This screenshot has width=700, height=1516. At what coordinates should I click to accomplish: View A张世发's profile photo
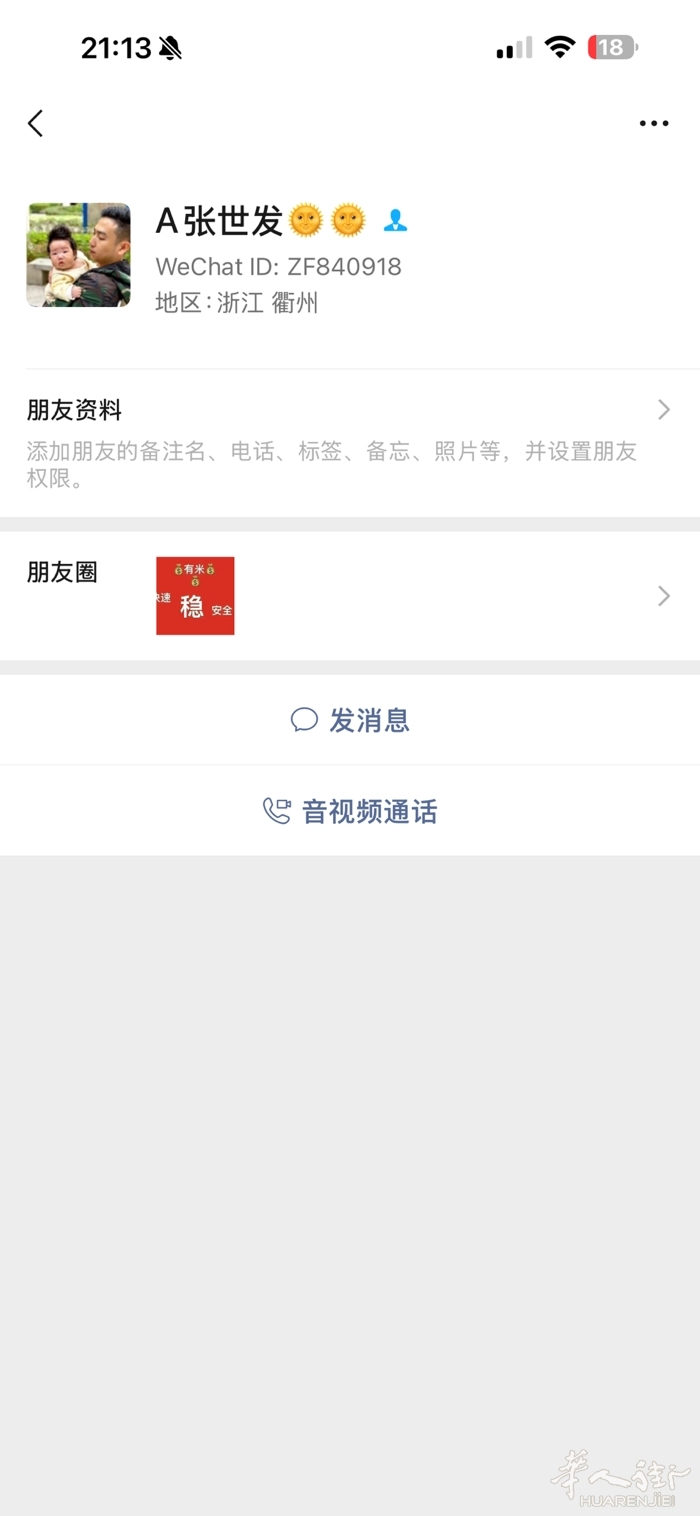[79, 255]
